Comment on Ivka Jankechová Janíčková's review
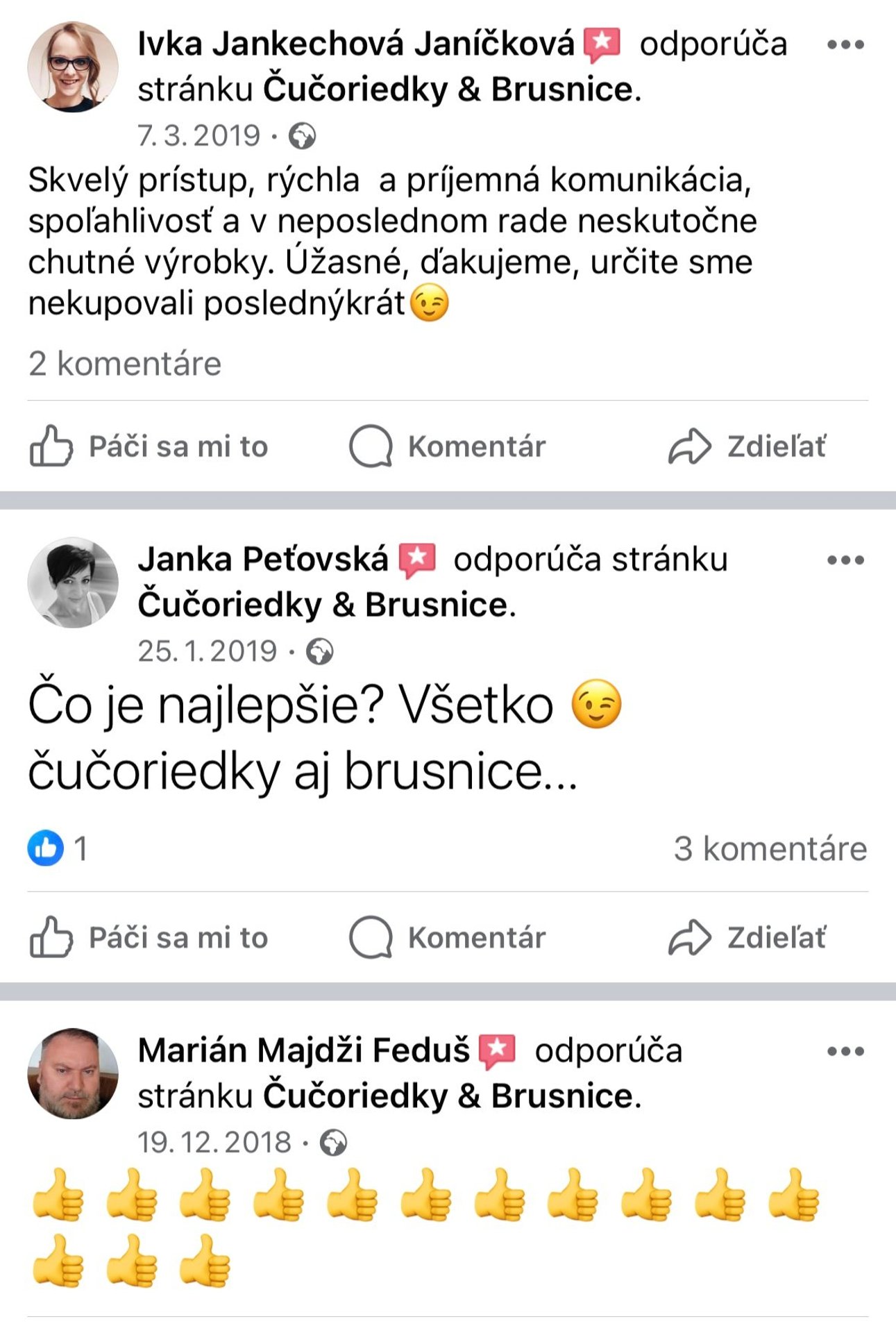Image resolution: width=896 pixels, height=1333 pixels. pos(448,446)
